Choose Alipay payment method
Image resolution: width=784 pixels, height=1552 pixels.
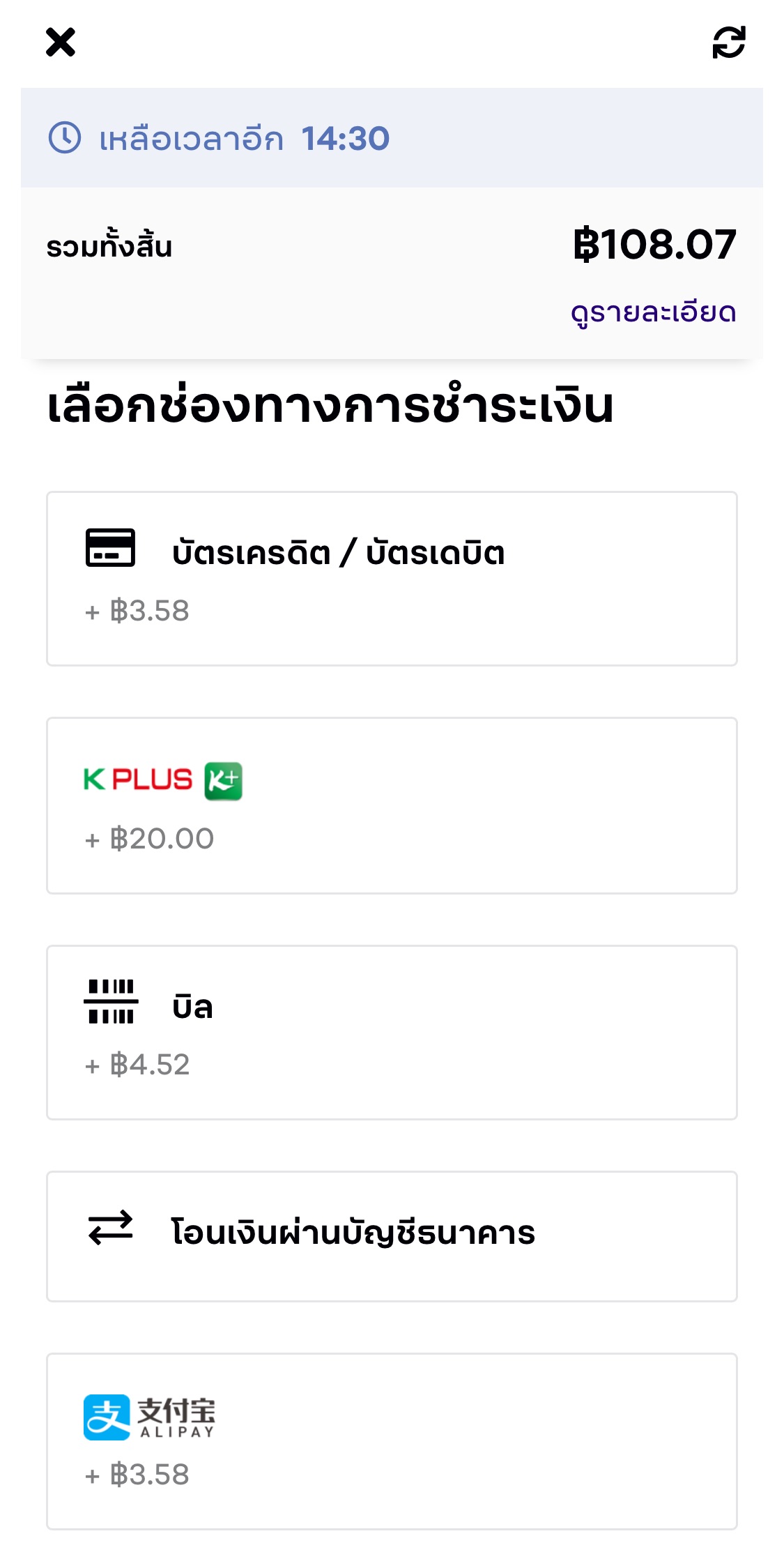(392, 1441)
